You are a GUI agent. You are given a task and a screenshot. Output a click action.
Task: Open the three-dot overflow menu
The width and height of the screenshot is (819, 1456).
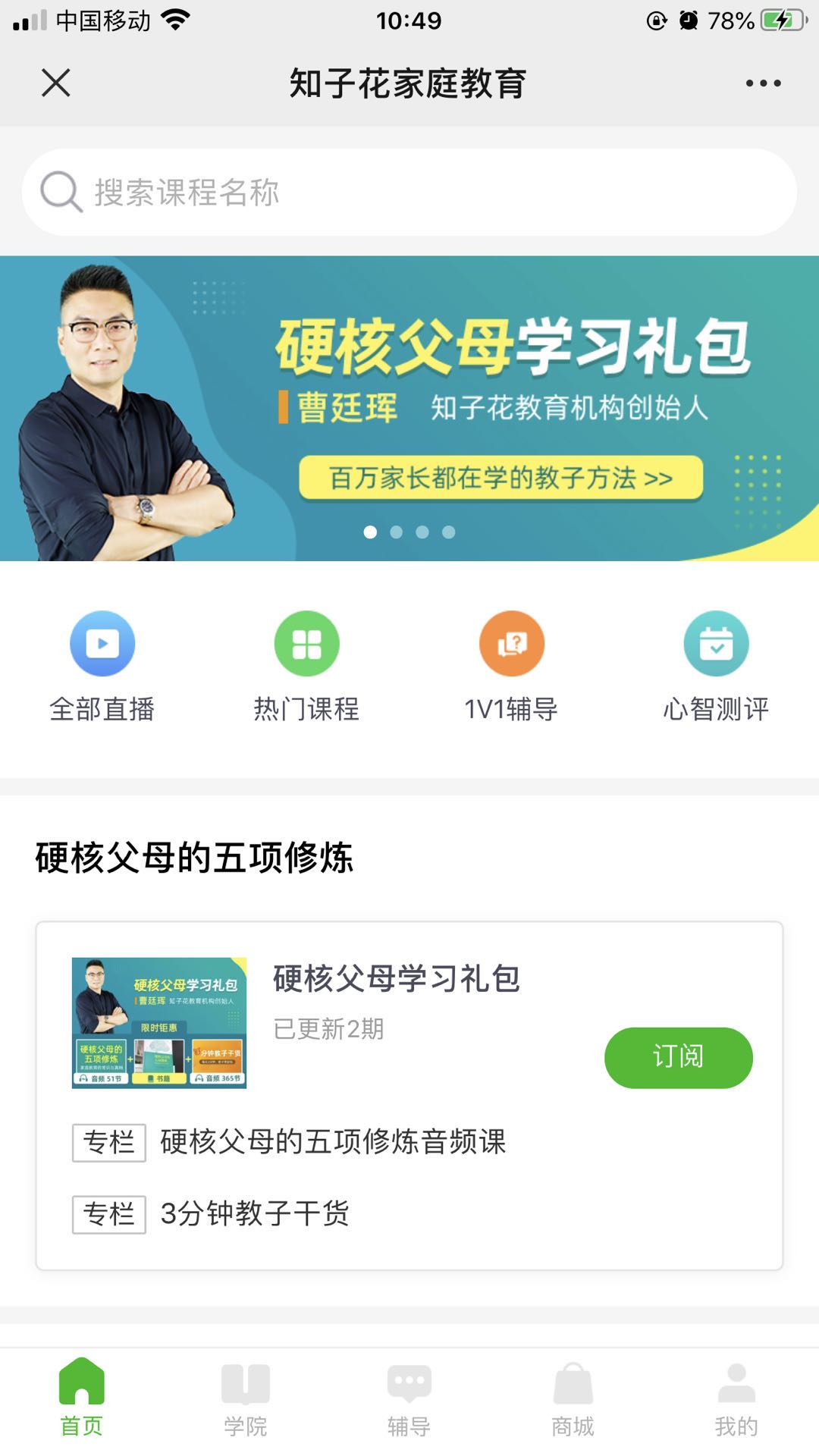(763, 83)
